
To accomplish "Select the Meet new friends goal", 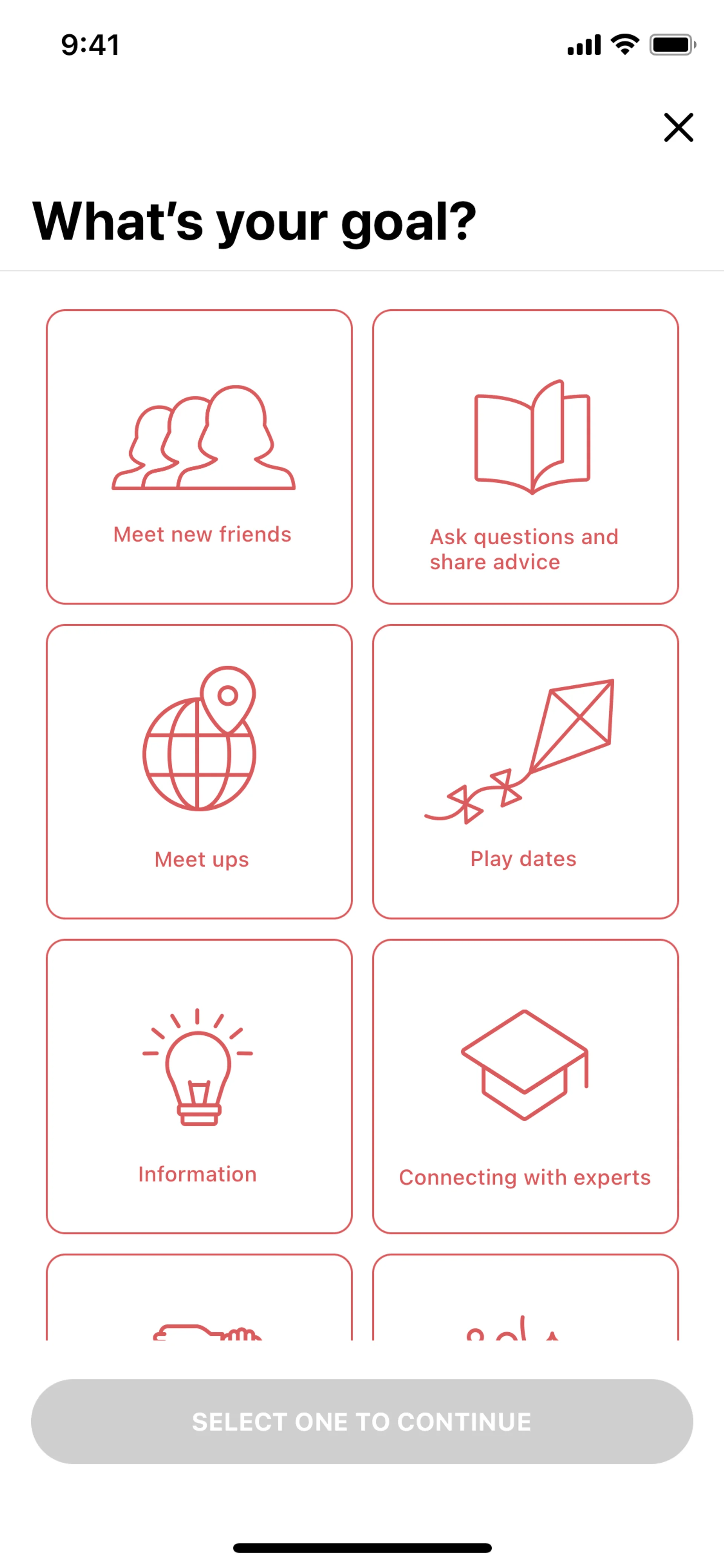I will point(199,456).
